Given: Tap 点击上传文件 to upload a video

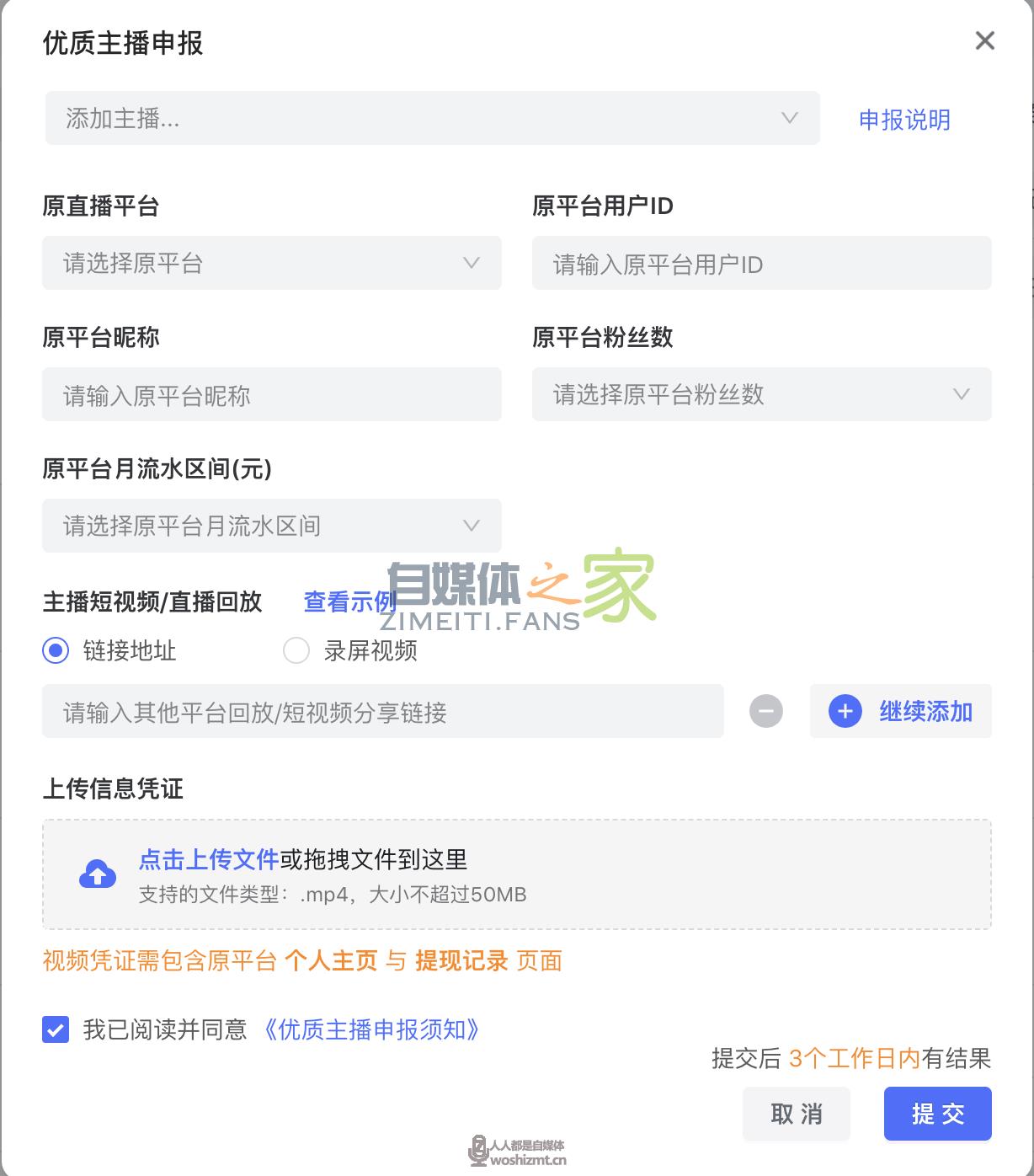Looking at the screenshot, I should [x=208, y=859].
